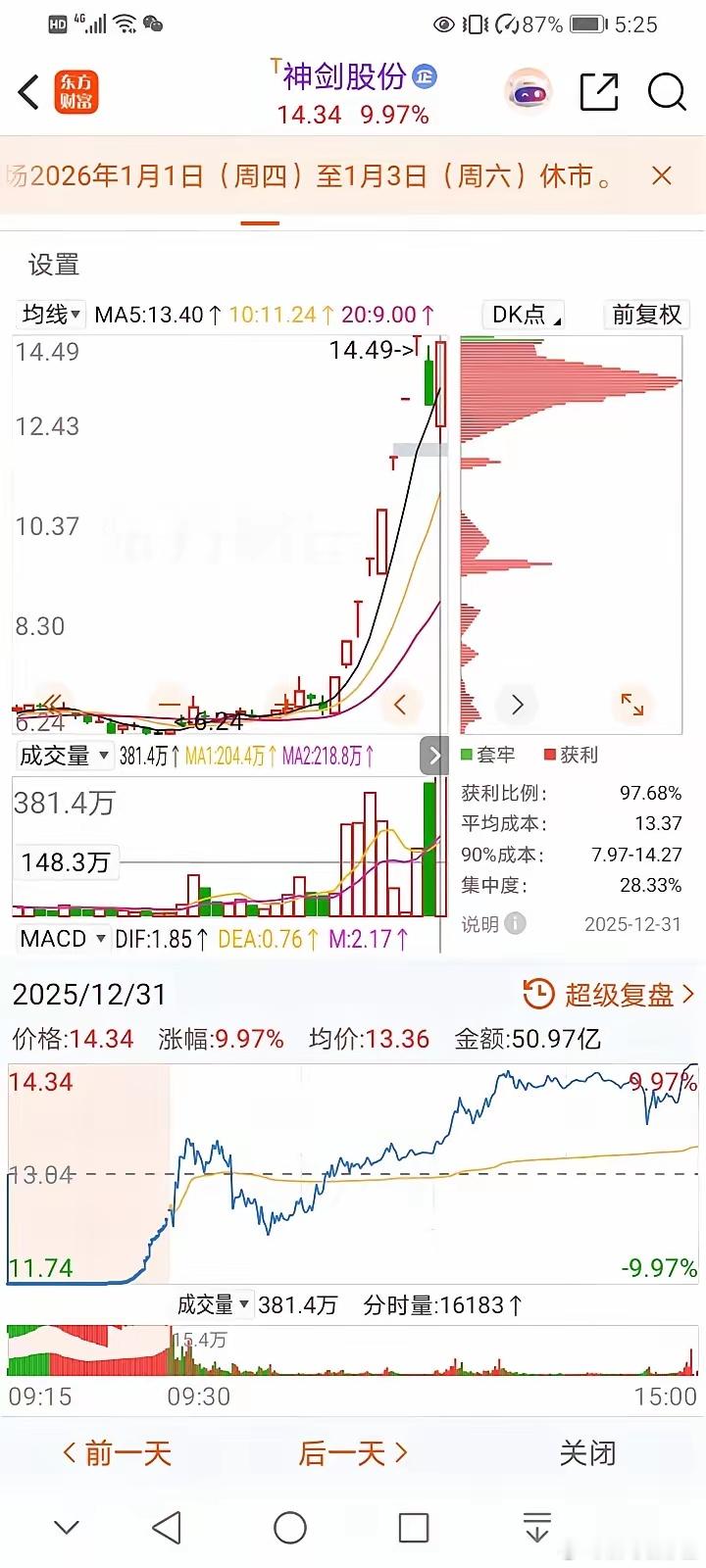Tap the right chevron in the chip distribution panel
706x1568 pixels.
tap(517, 704)
